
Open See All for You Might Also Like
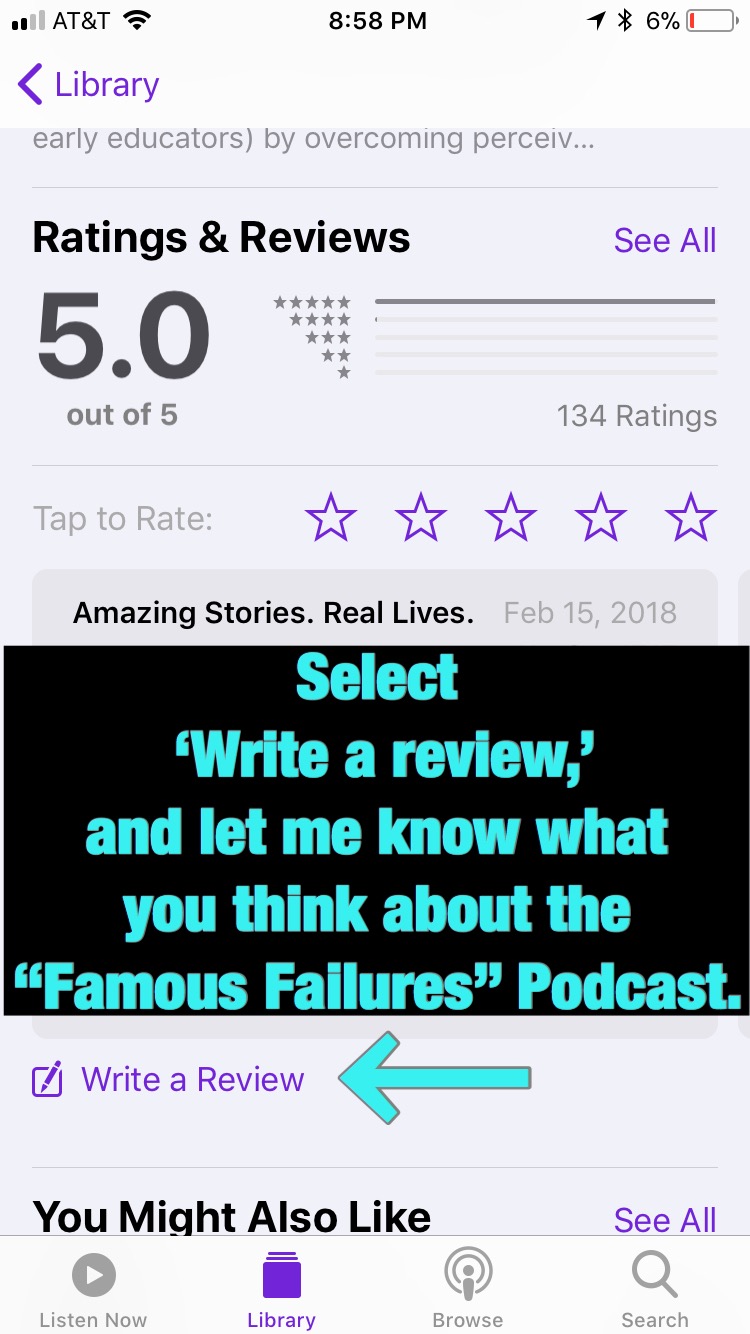664,1220
